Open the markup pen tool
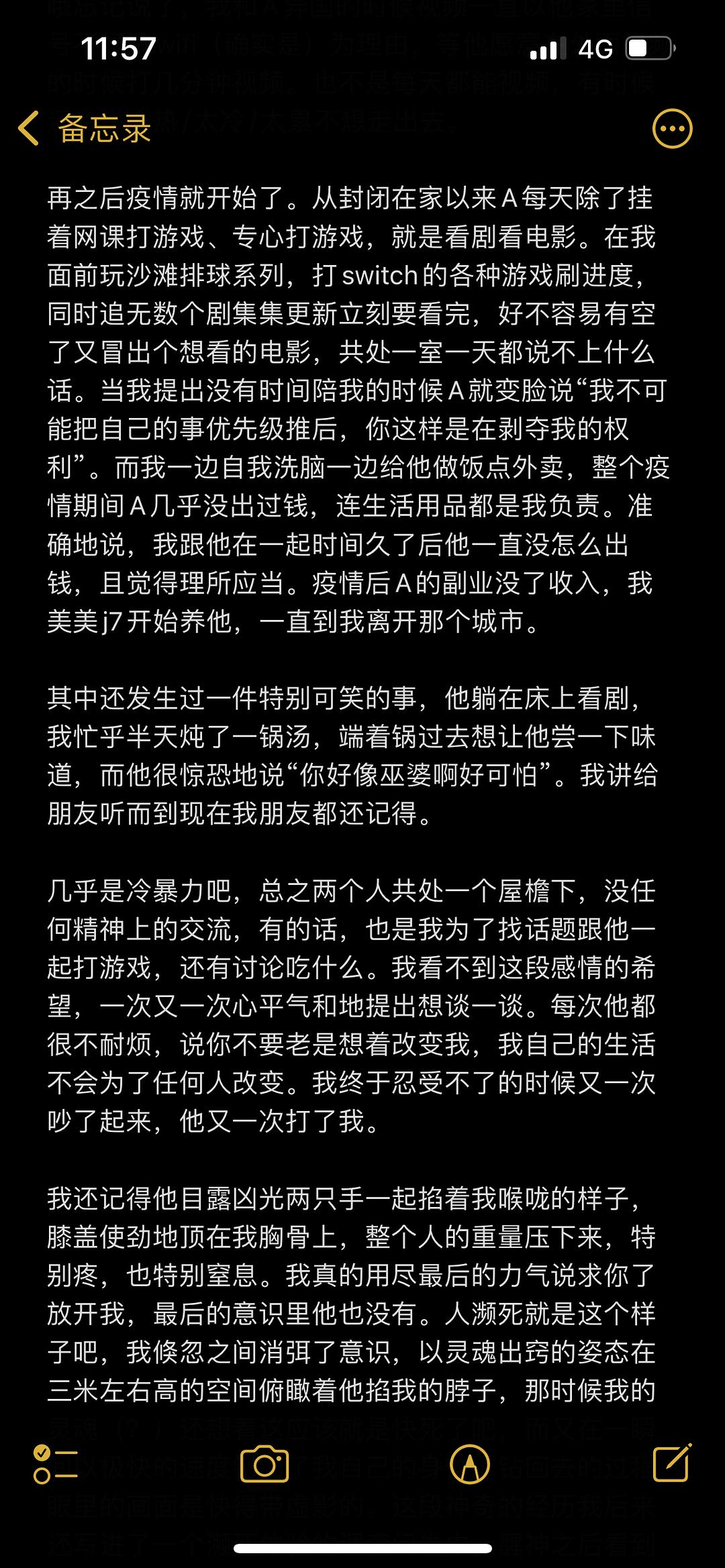Screen dimensions: 725x1568 pos(470,1464)
